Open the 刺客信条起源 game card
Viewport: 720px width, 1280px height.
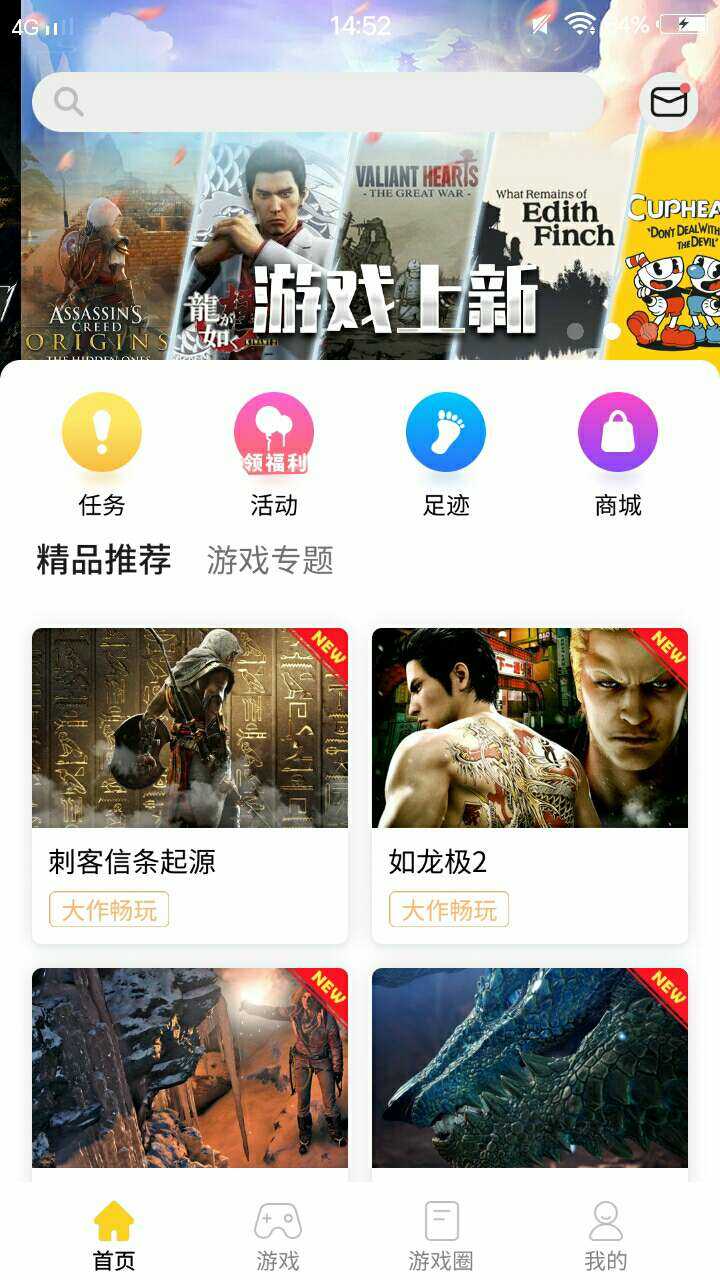[x=190, y=785]
